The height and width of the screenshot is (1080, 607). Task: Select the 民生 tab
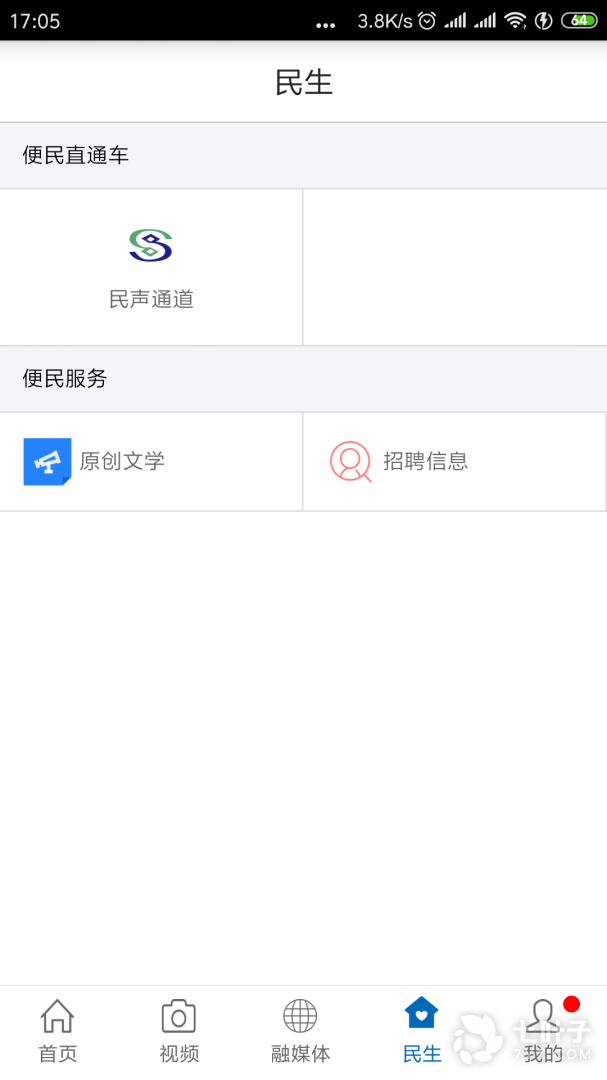click(421, 1030)
